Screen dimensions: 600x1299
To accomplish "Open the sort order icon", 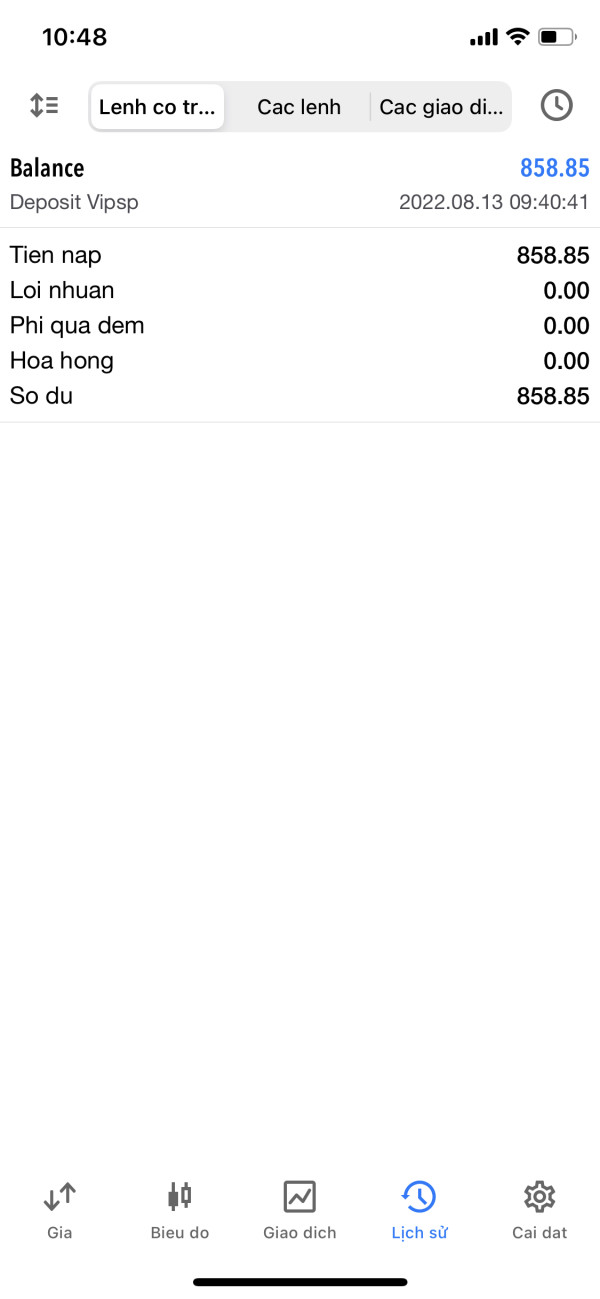I will (44, 106).
